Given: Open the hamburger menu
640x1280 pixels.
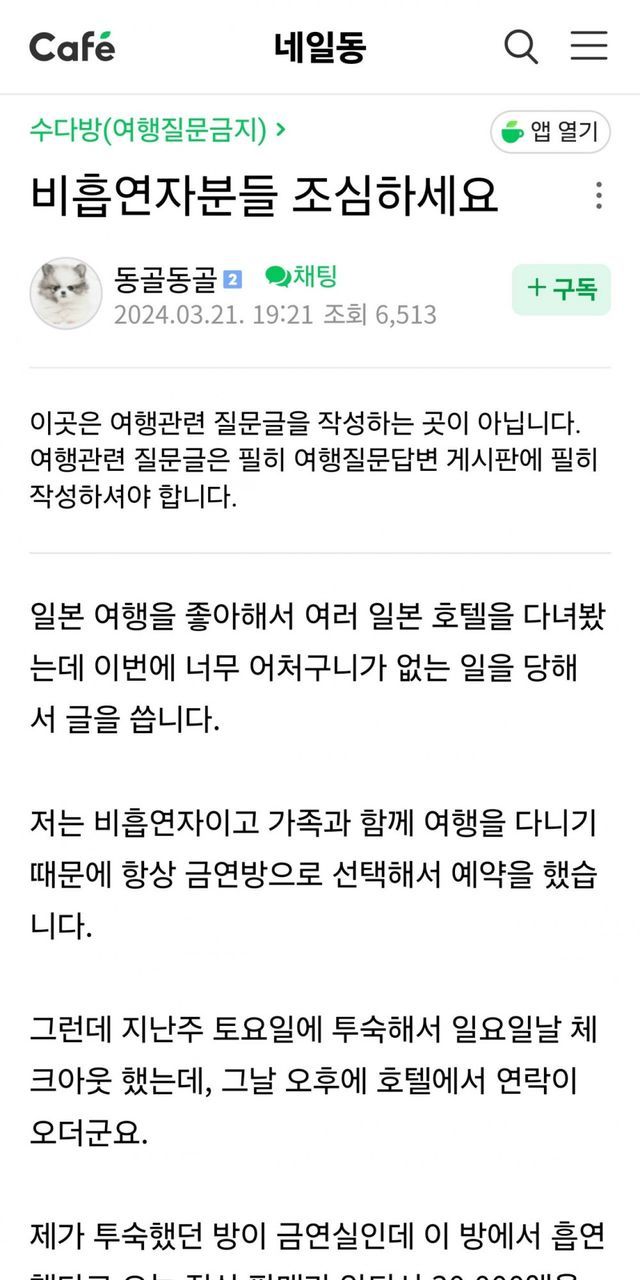Looking at the screenshot, I should point(589,46).
